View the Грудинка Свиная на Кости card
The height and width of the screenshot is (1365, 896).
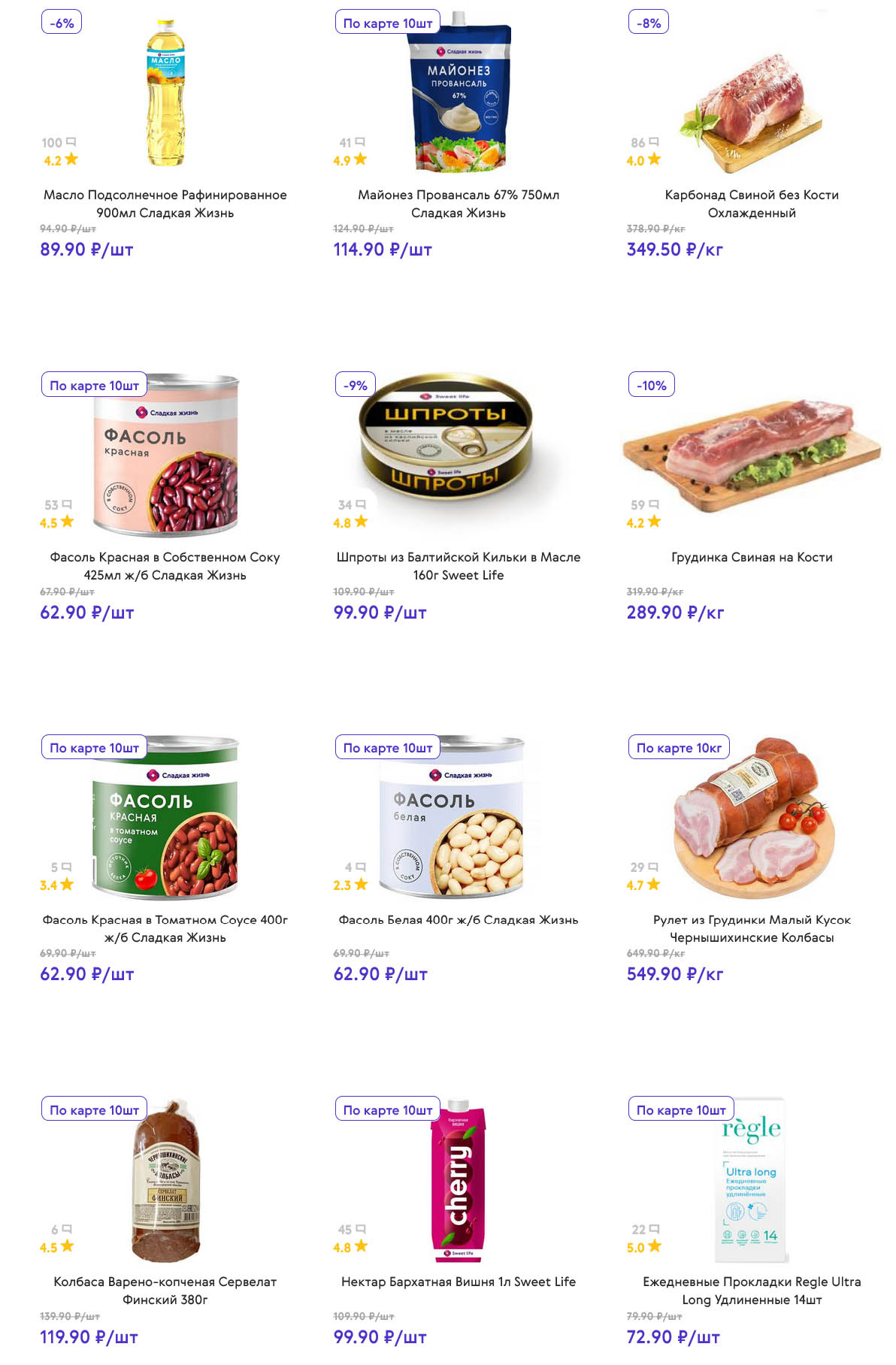point(751,557)
